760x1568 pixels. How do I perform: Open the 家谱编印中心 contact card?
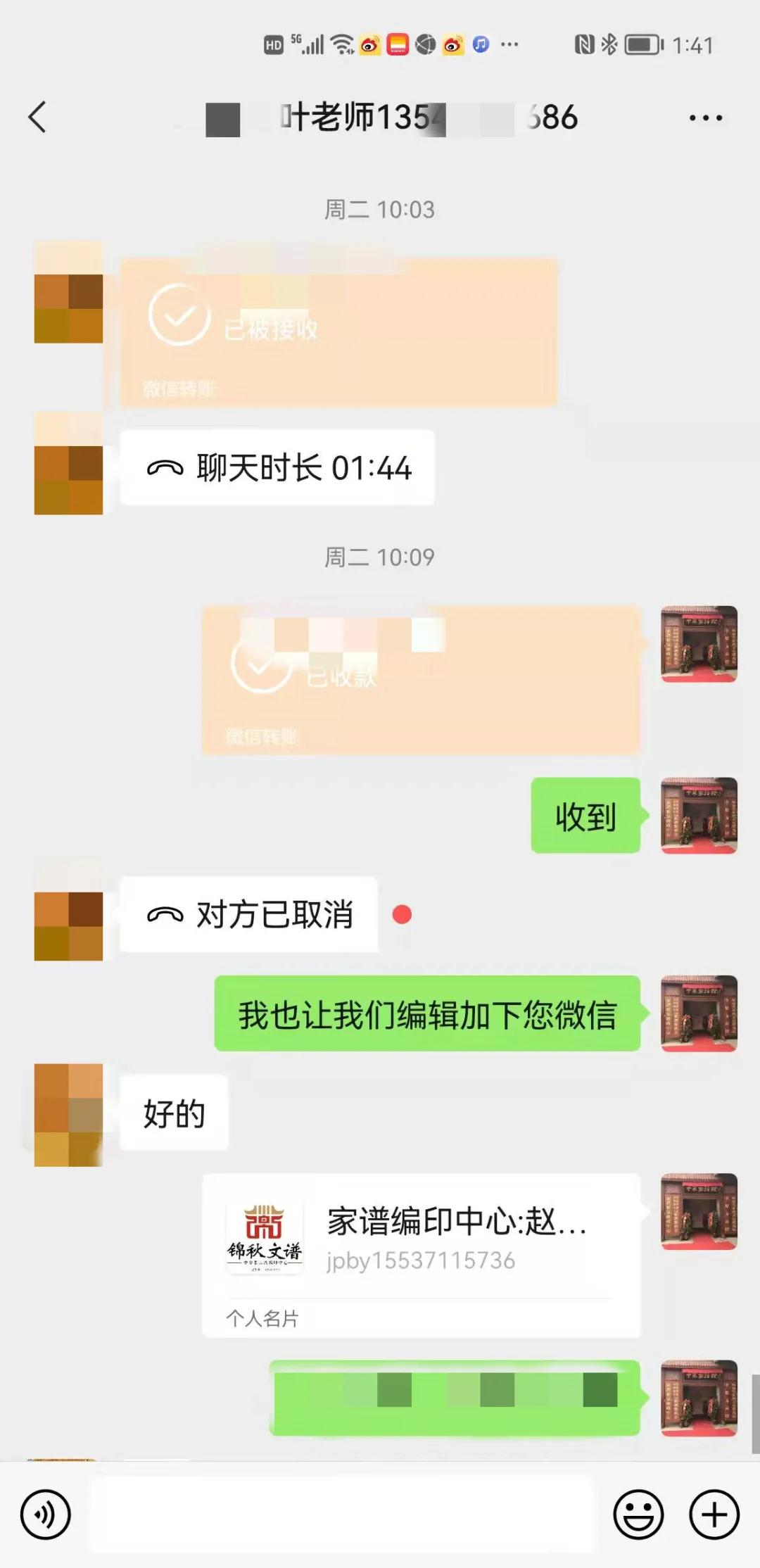point(421,1254)
